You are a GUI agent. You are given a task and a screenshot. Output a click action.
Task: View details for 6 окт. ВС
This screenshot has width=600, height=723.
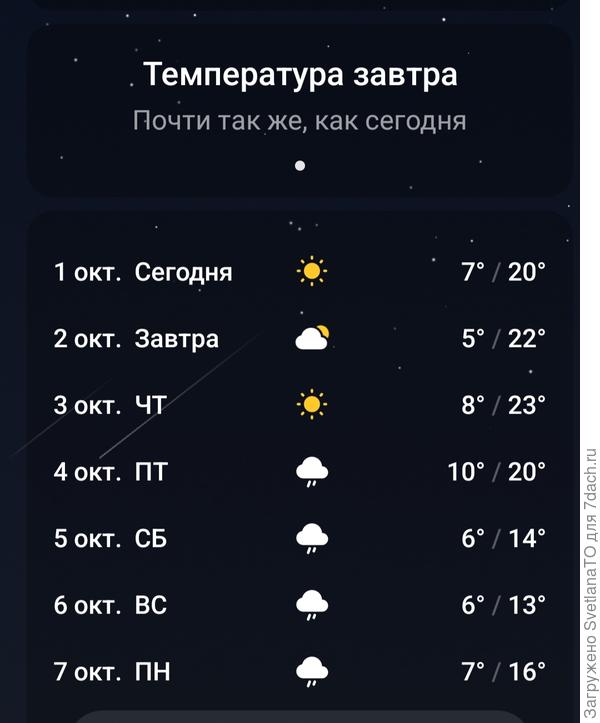pyautogui.click(x=299, y=605)
